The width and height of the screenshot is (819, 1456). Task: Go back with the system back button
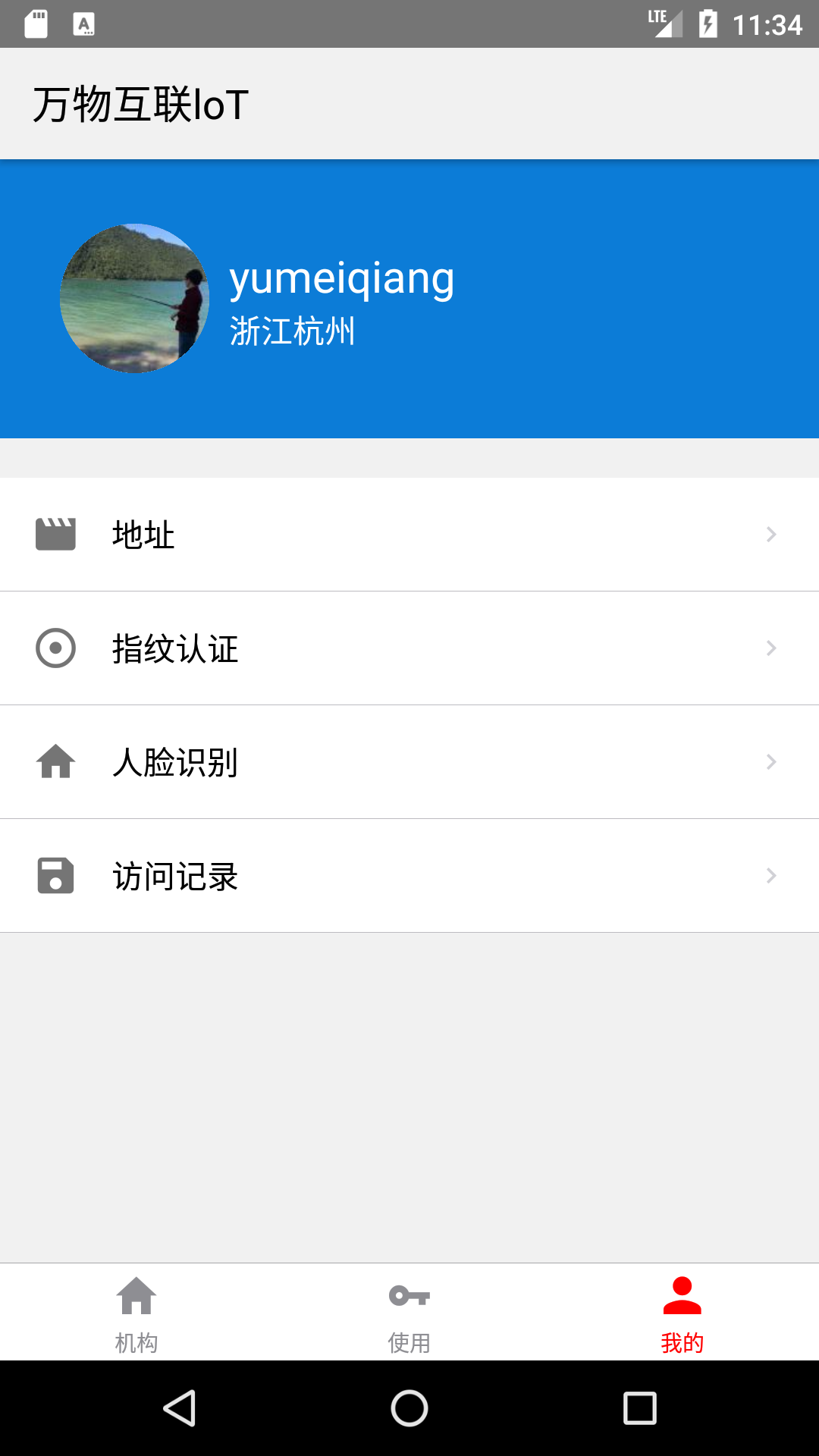[180, 1409]
